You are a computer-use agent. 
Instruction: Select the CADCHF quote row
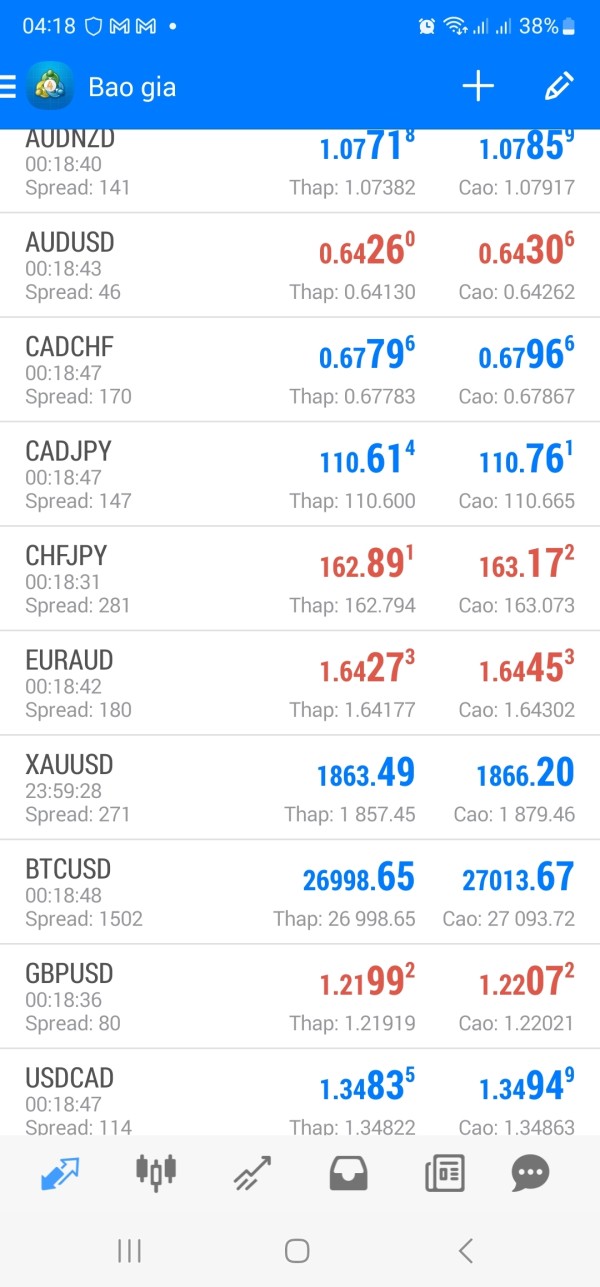coord(300,370)
